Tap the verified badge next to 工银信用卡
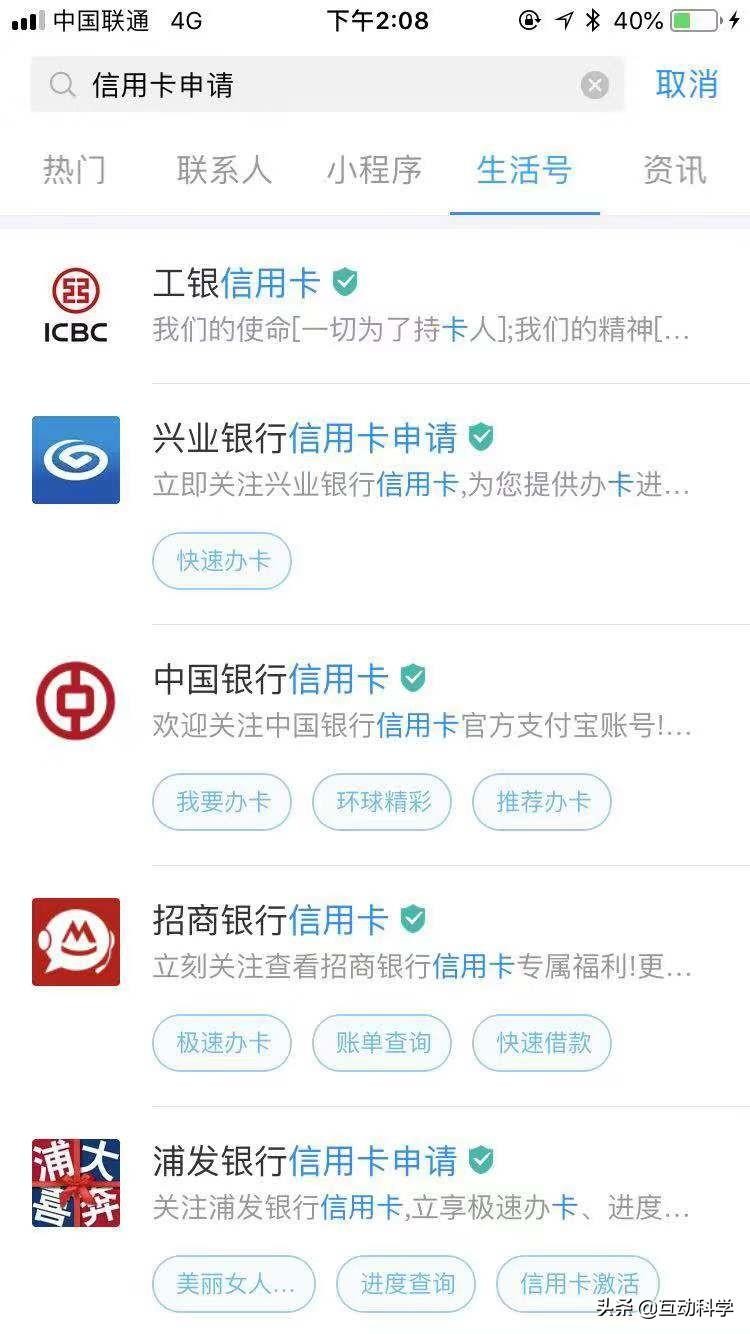Screen dimensions: 750x1334 tap(345, 283)
